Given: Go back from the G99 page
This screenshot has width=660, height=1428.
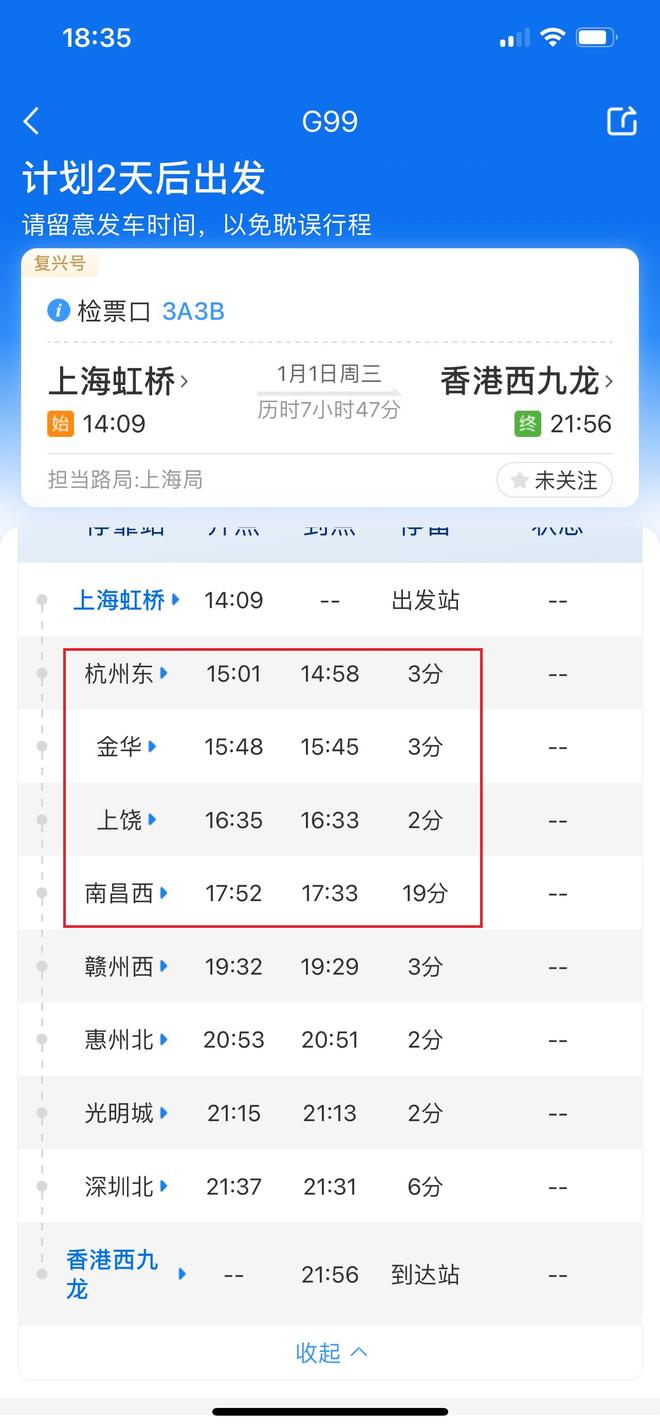Looking at the screenshot, I should (x=31, y=122).
